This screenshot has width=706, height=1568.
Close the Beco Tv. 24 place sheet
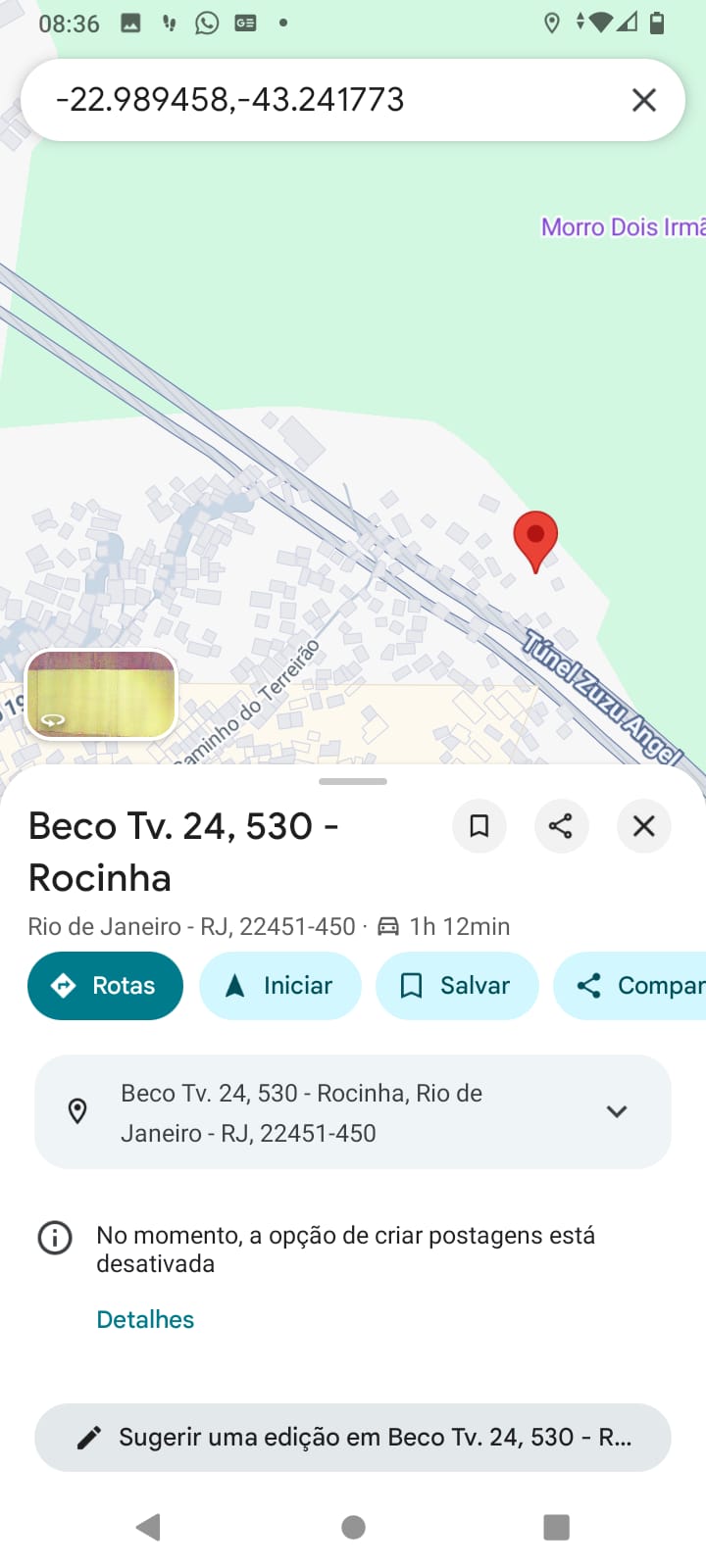[x=643, y=826]
